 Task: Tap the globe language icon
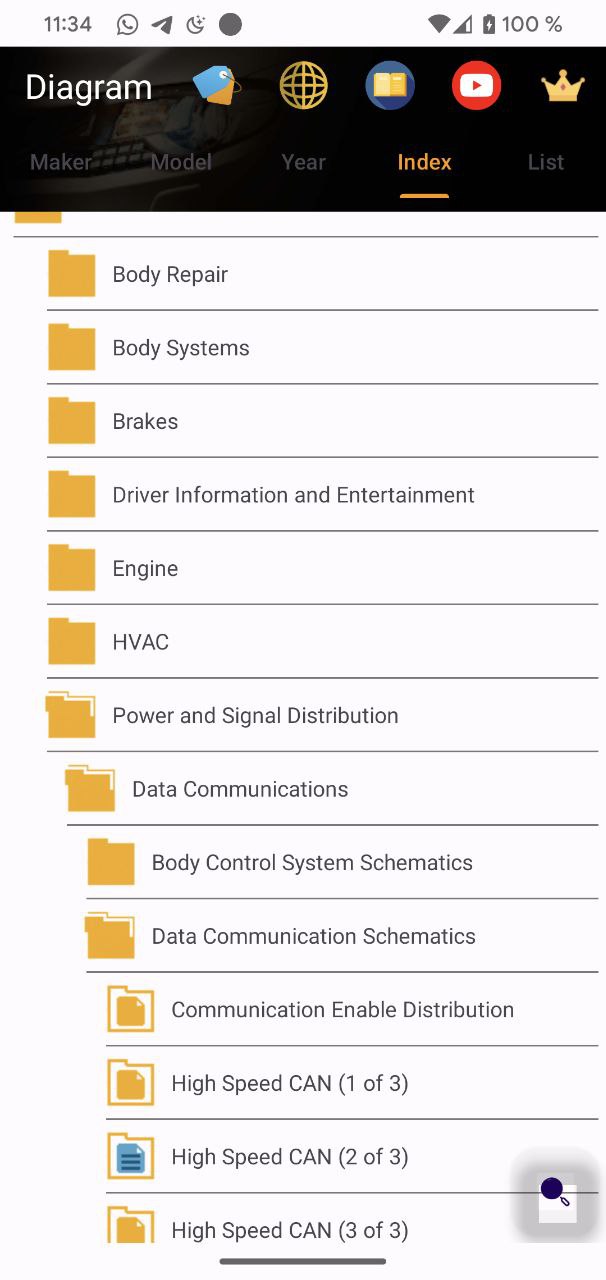coord(303,86)
